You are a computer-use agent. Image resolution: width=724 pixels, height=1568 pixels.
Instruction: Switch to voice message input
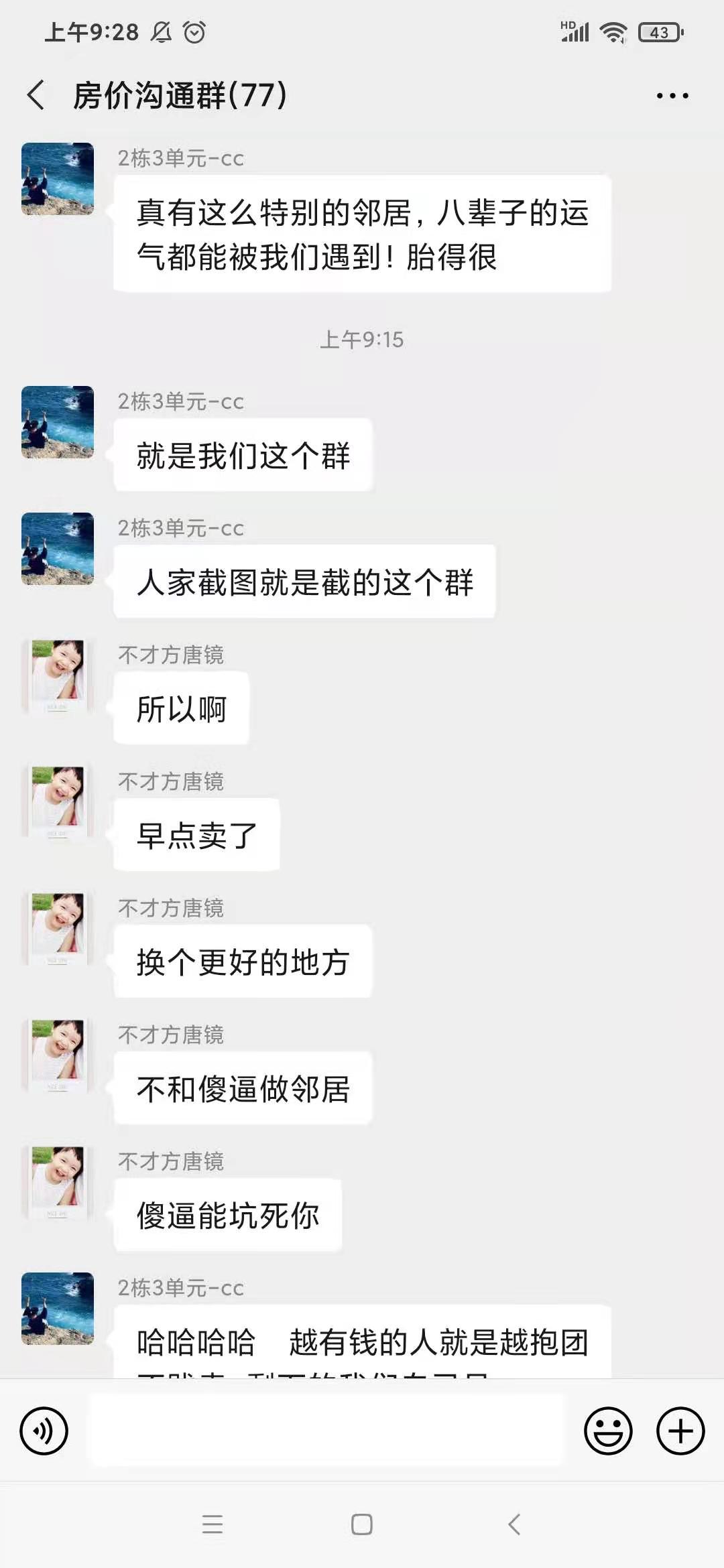[x=44, y=1431]
